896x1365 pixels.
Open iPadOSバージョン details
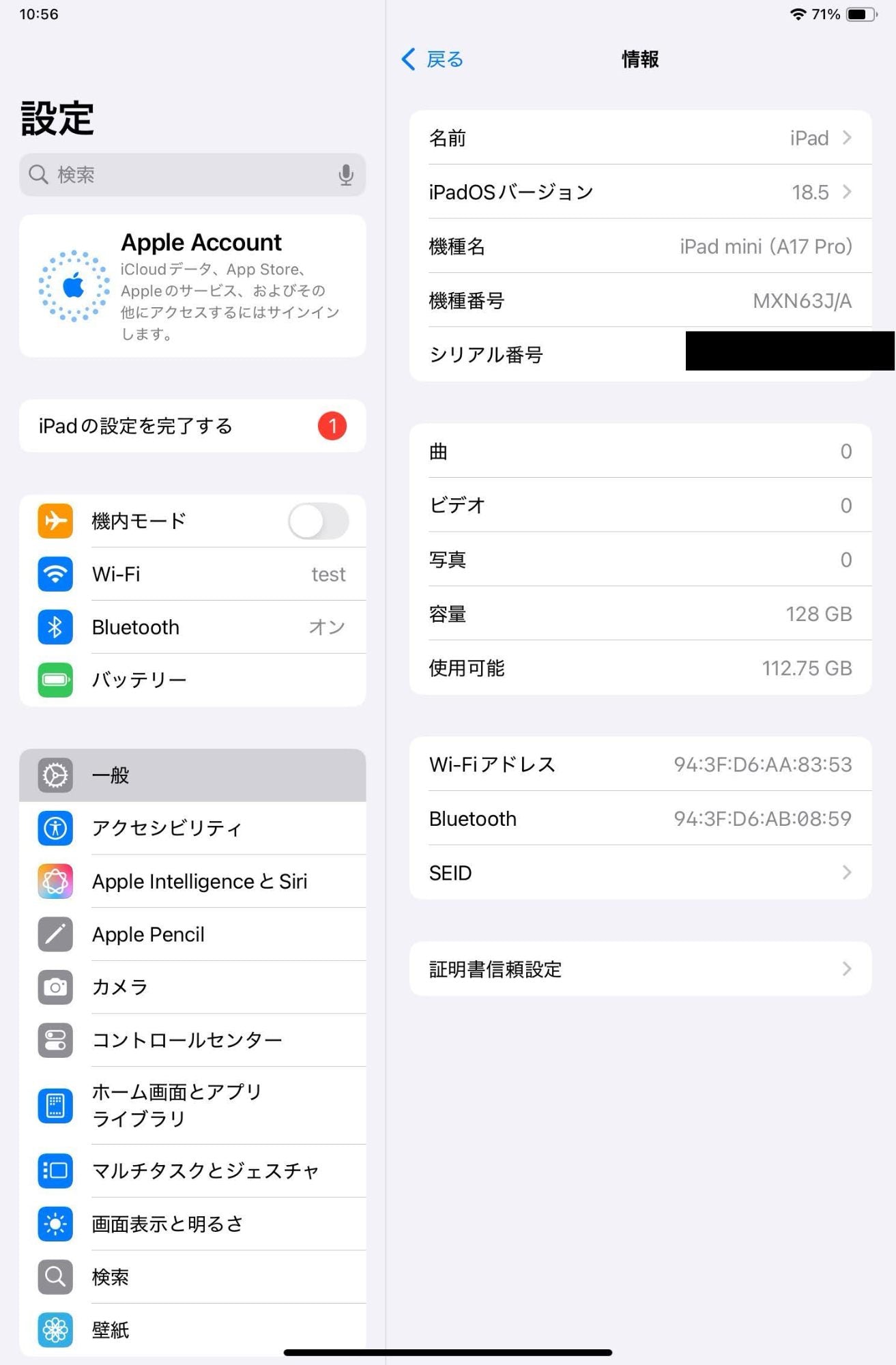point(640,192)
